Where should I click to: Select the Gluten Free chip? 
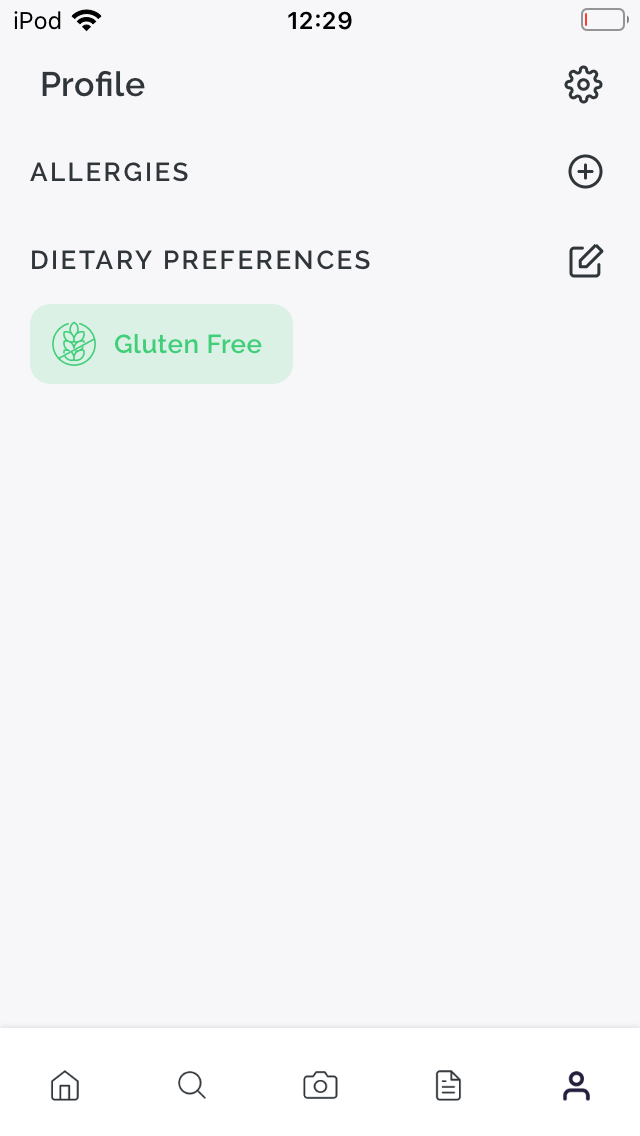(x=162, y=344)
